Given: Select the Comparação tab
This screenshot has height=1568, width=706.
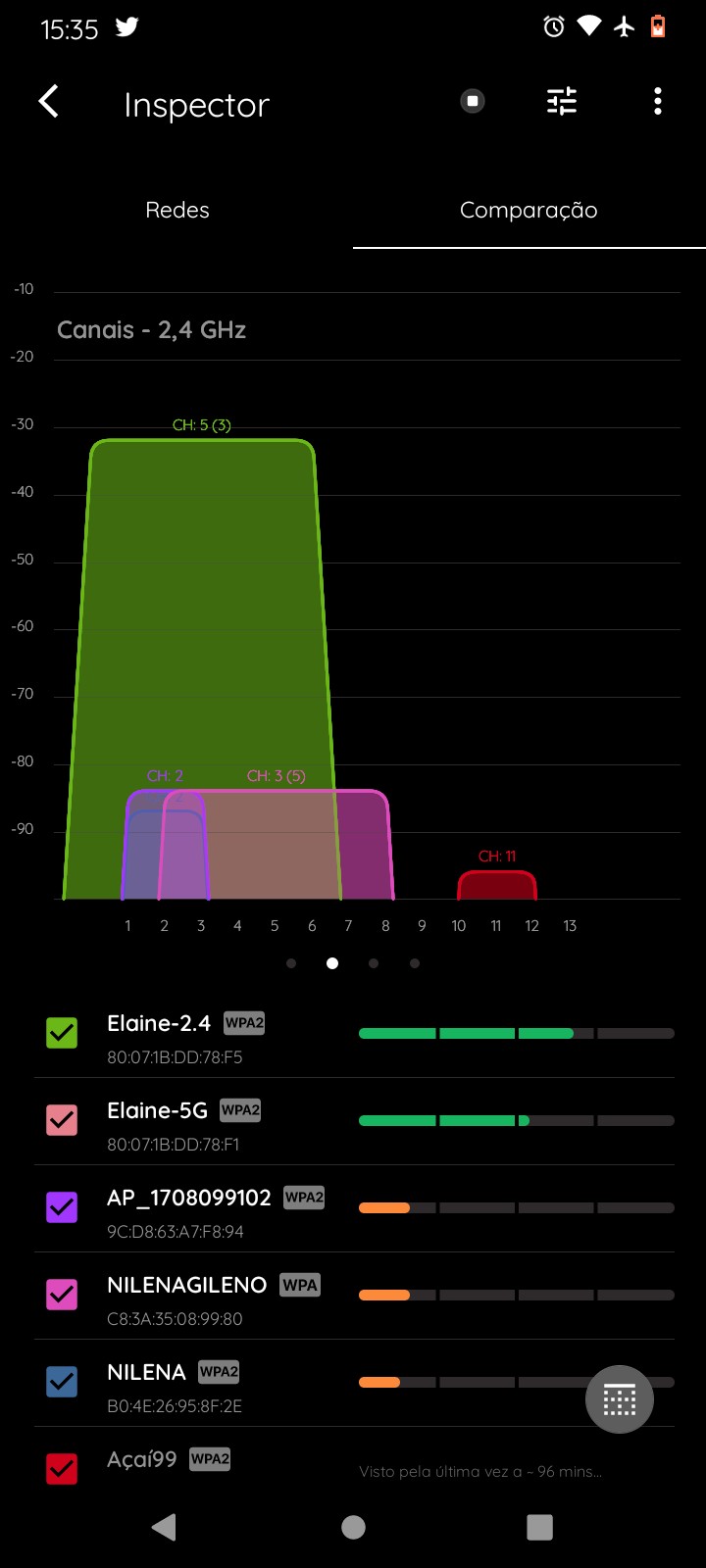Looking at the screenshot, I should tap(529, 210).
